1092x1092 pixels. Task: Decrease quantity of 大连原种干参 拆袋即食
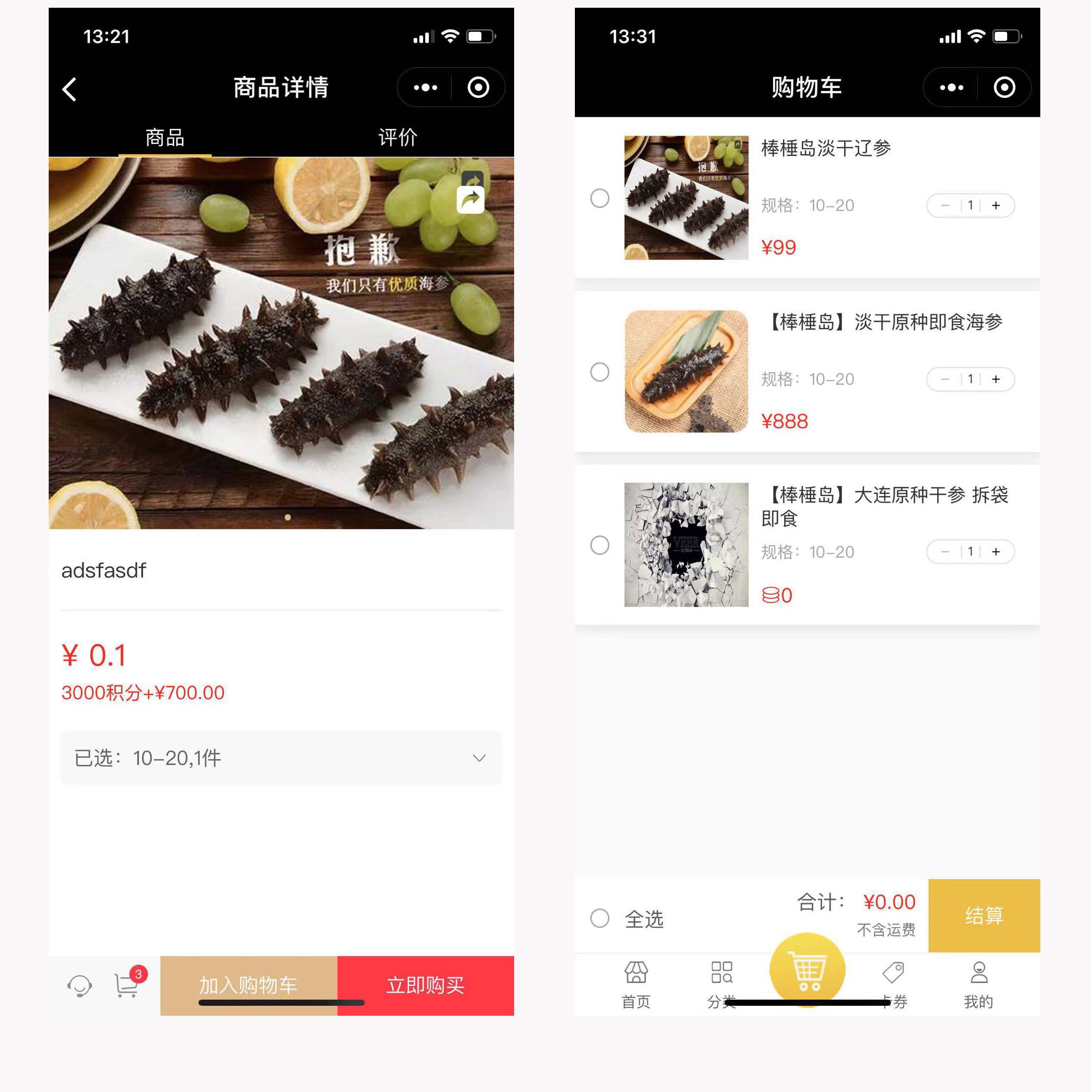(x=945, y=552)
